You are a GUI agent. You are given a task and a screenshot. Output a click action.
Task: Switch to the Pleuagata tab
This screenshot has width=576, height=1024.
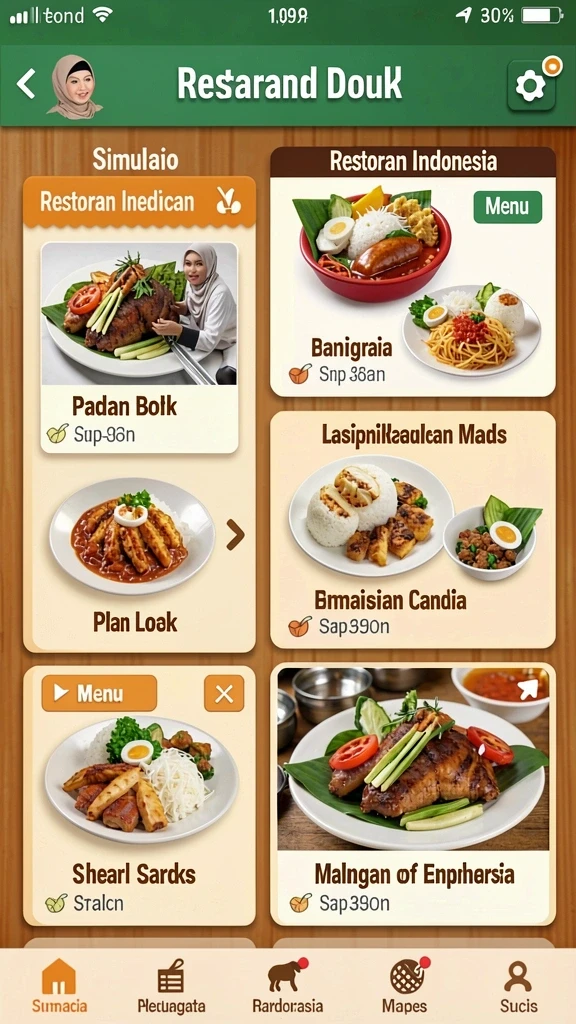click(171, 987)
